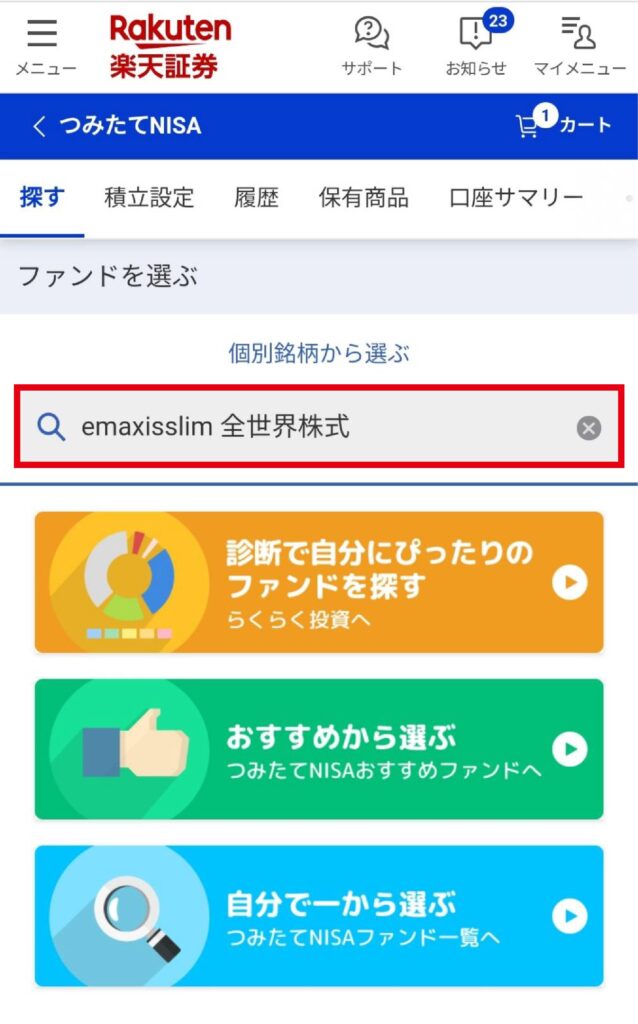Image resolution: width=638 pixels, height=1024 pixels.
Task: Select the 探す tab
Action: click(42, 197)
